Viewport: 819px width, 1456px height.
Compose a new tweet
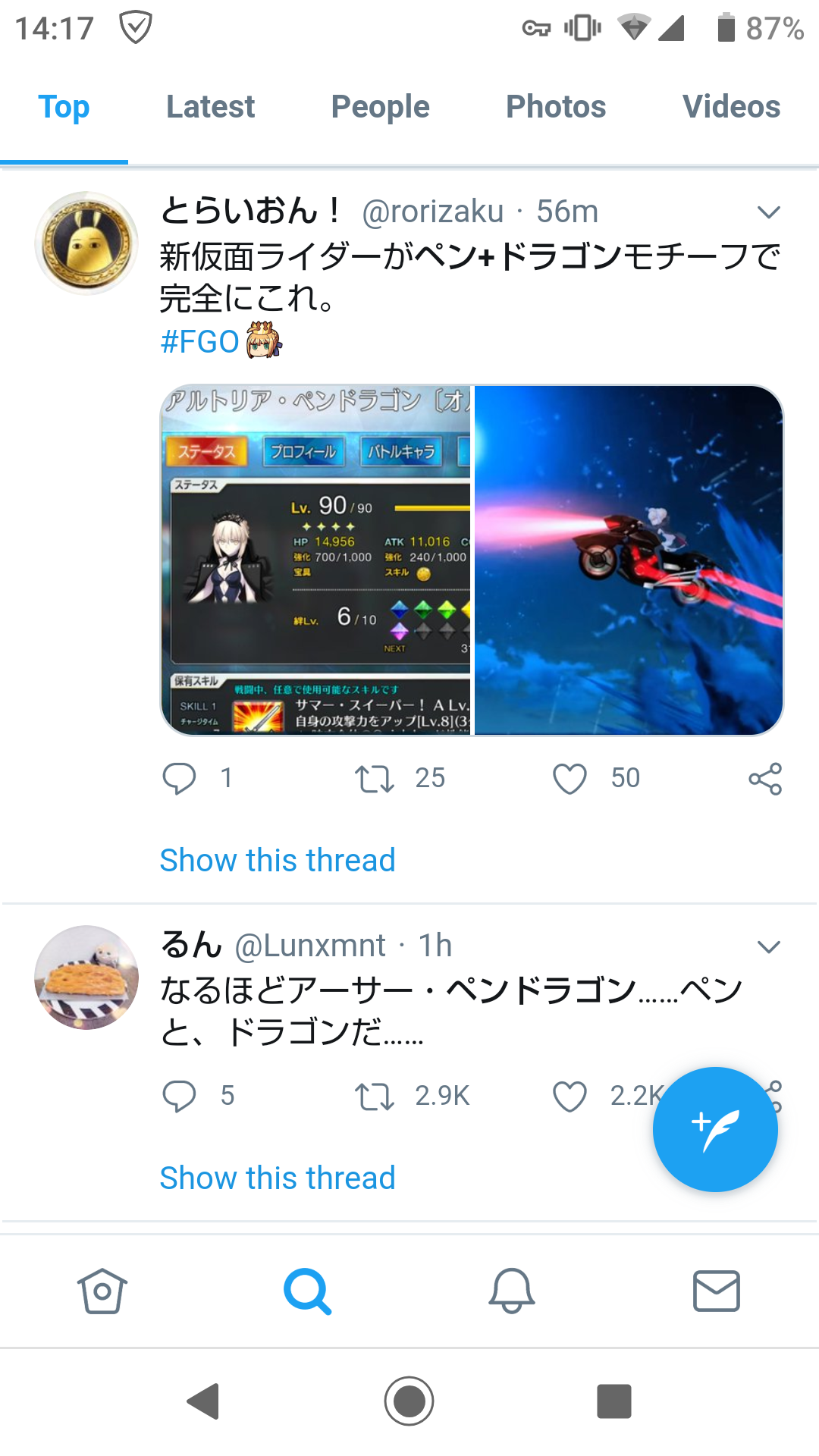(715, 1129)
